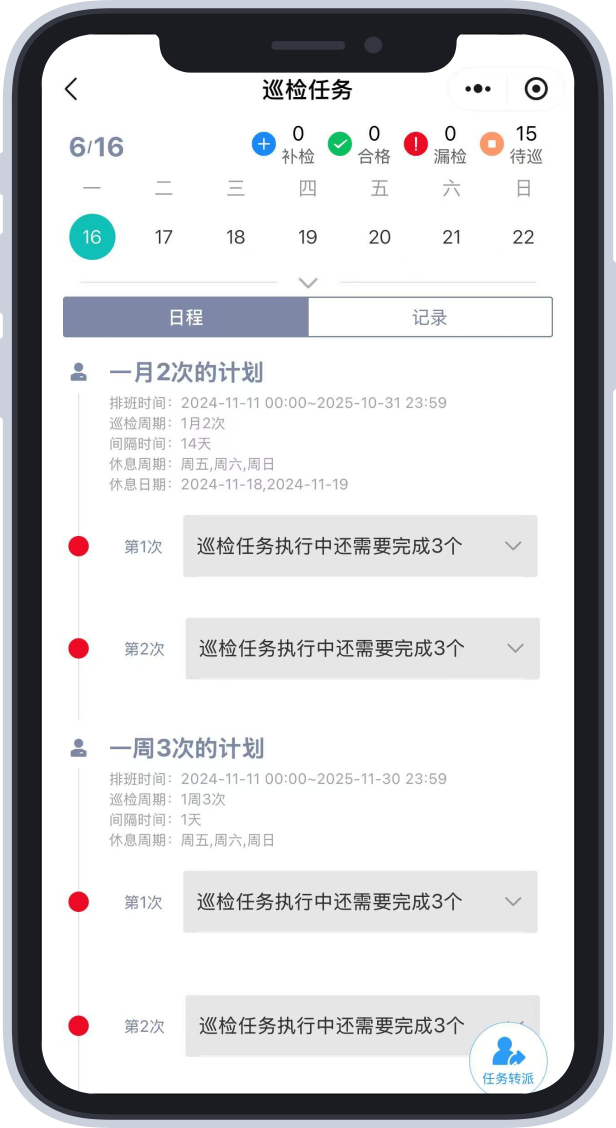Select date 21 in the calendar
Viewport: 616px width, 1128px height.
tap(452, 237)
